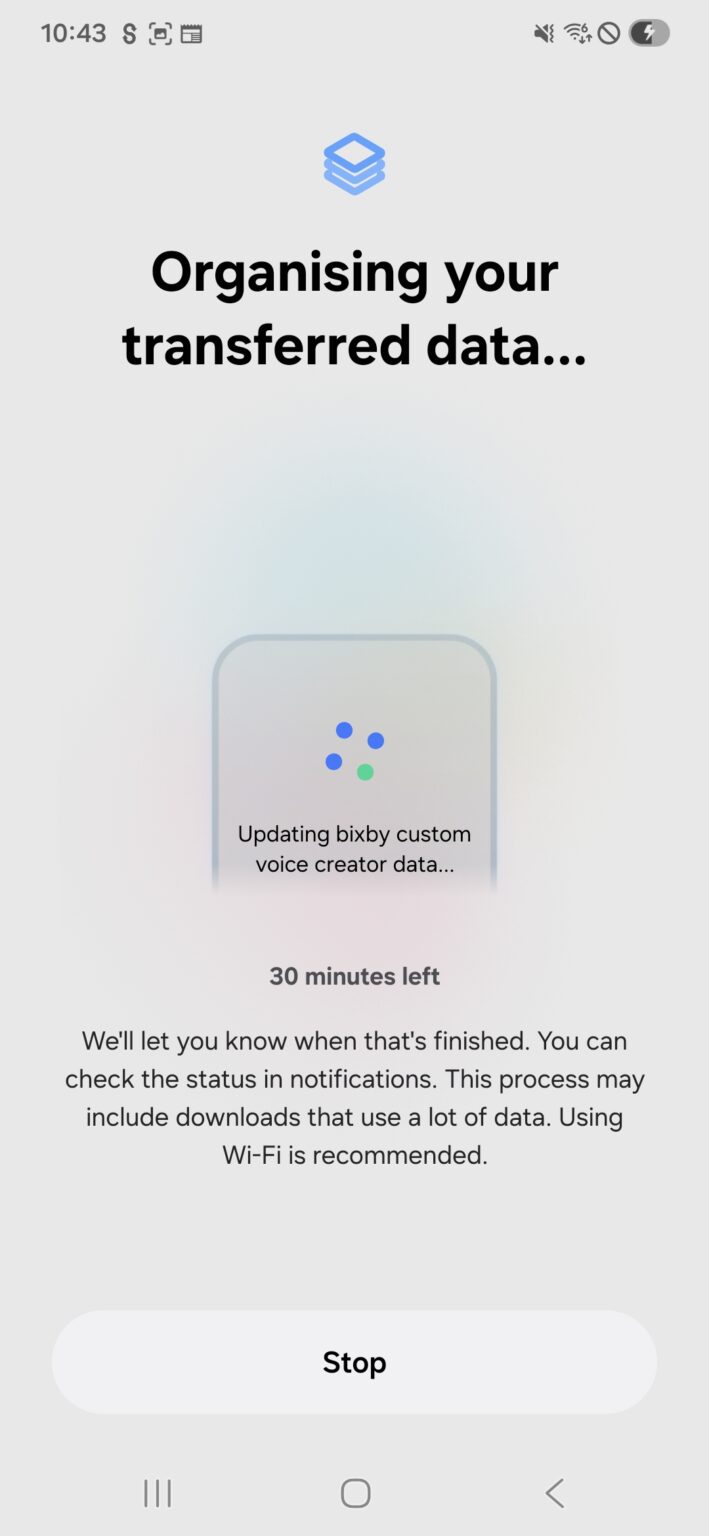Screen dimensions: 709x1536
Task: Open recent apps from navigation bar
Action: pyautogui.click(x=157, y=1493)
